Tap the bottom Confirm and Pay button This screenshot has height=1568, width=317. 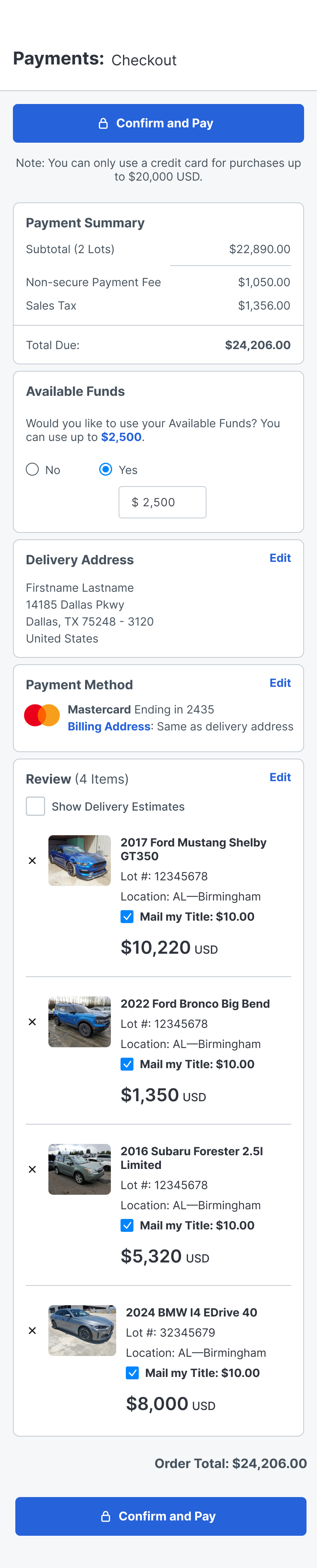pos(161,1516)
